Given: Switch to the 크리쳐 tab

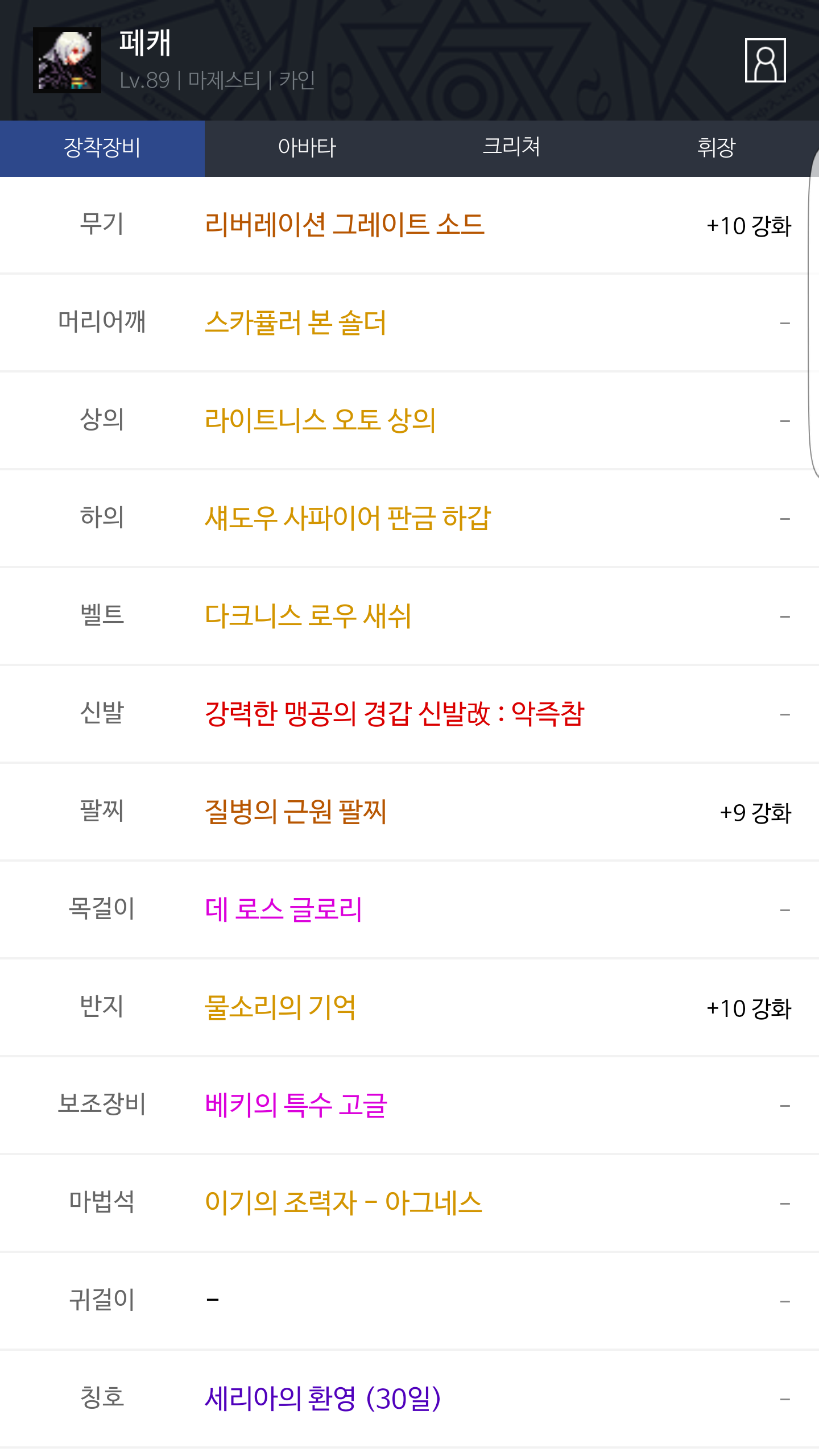Looking at the screenshot, I should [x=511, y=148].
